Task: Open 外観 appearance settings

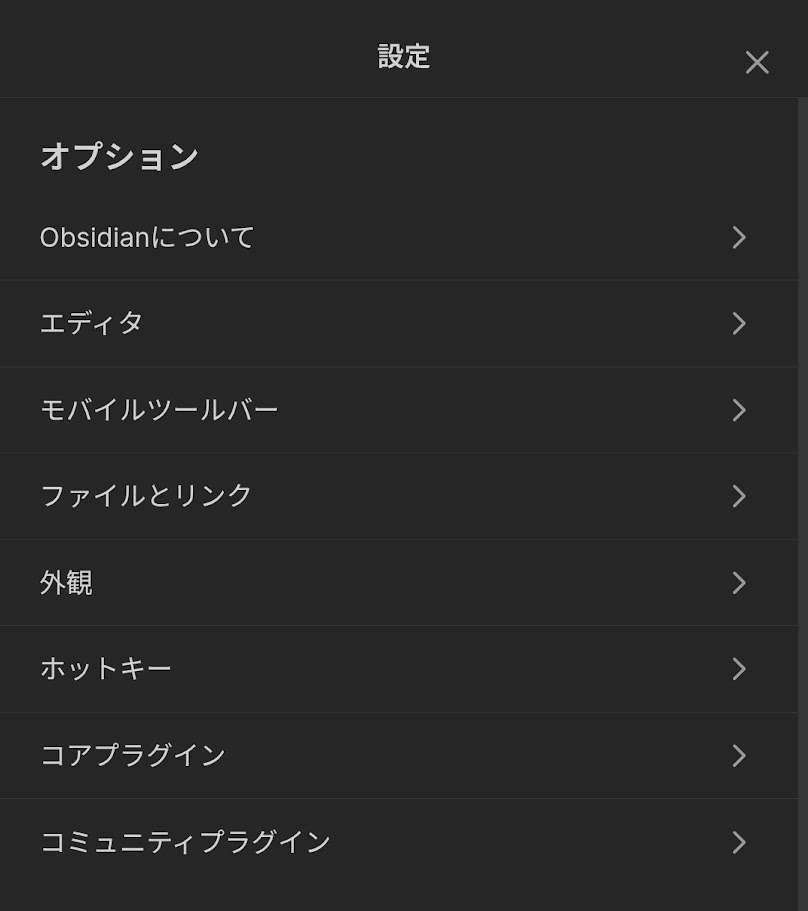Action: click(398, 582)
